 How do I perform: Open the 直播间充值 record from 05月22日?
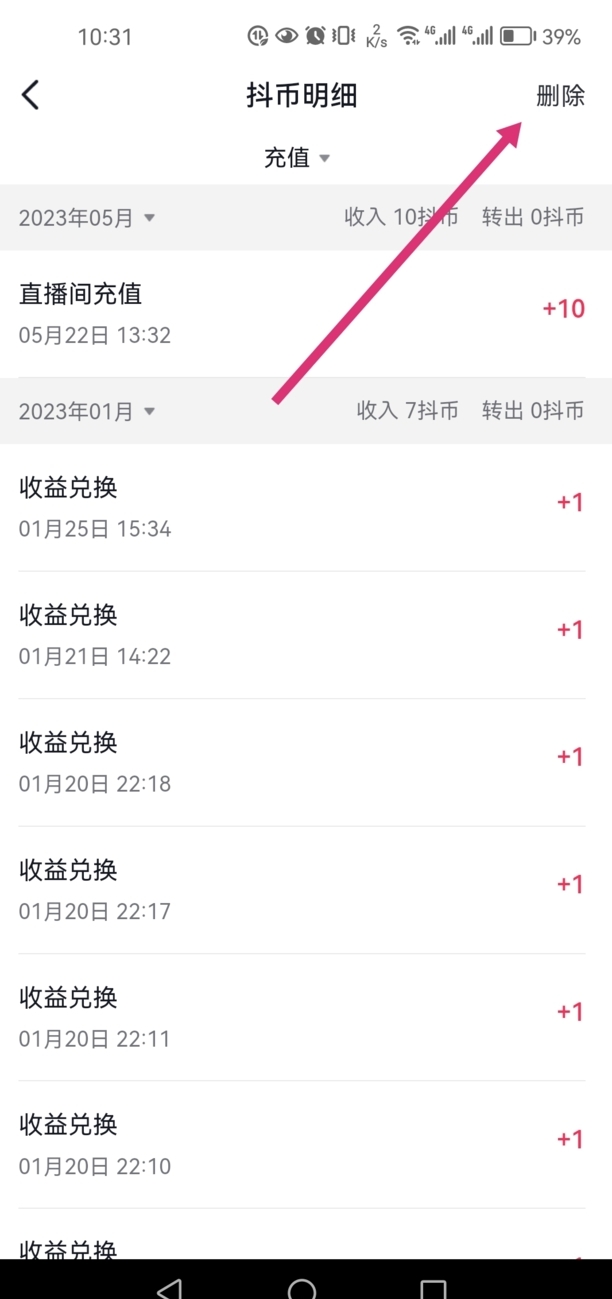(x=300, y=313)
